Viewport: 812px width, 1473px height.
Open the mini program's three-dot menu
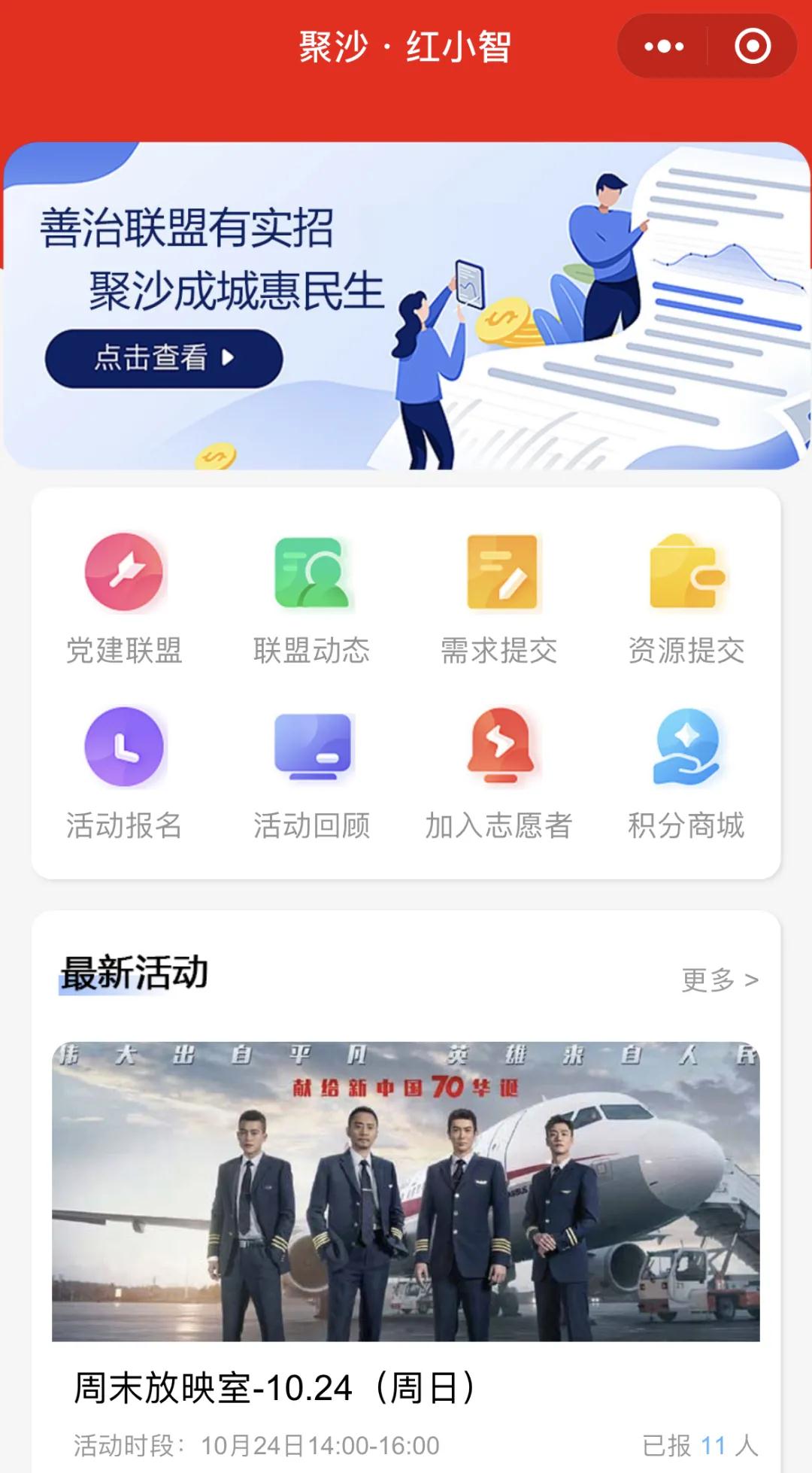pos(663,47)
